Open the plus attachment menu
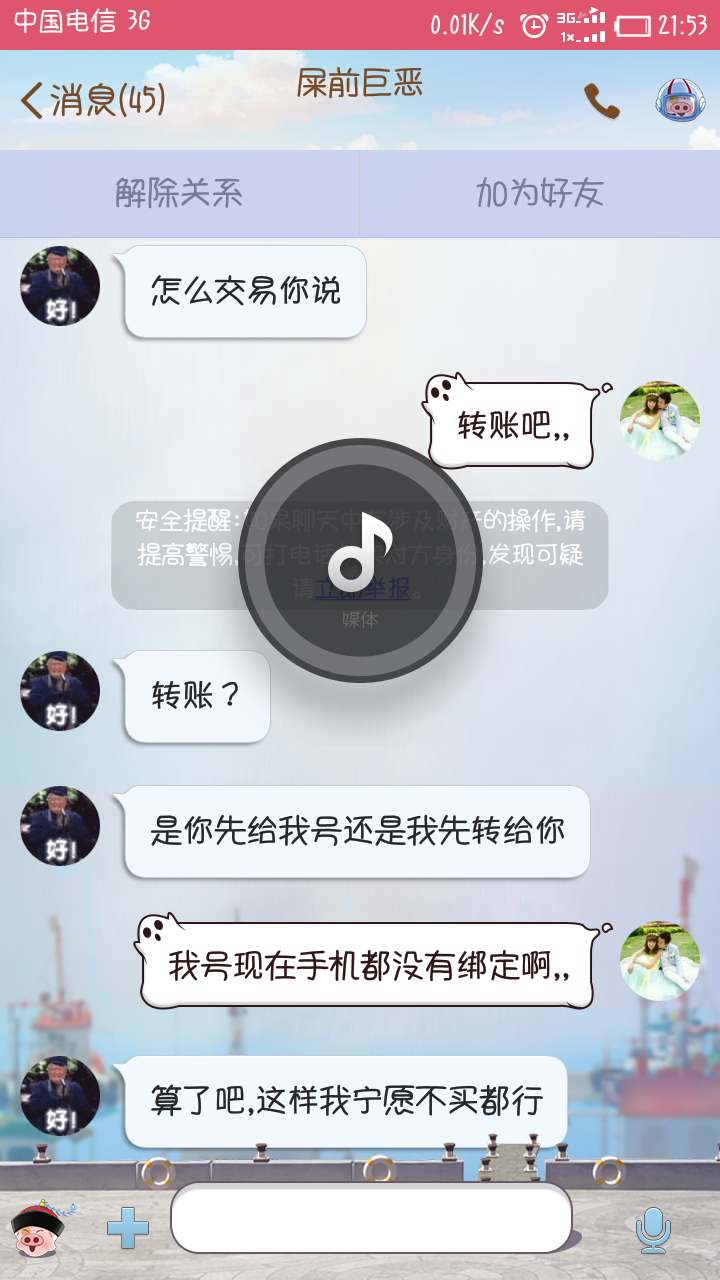 click(x=128, y=1228)
